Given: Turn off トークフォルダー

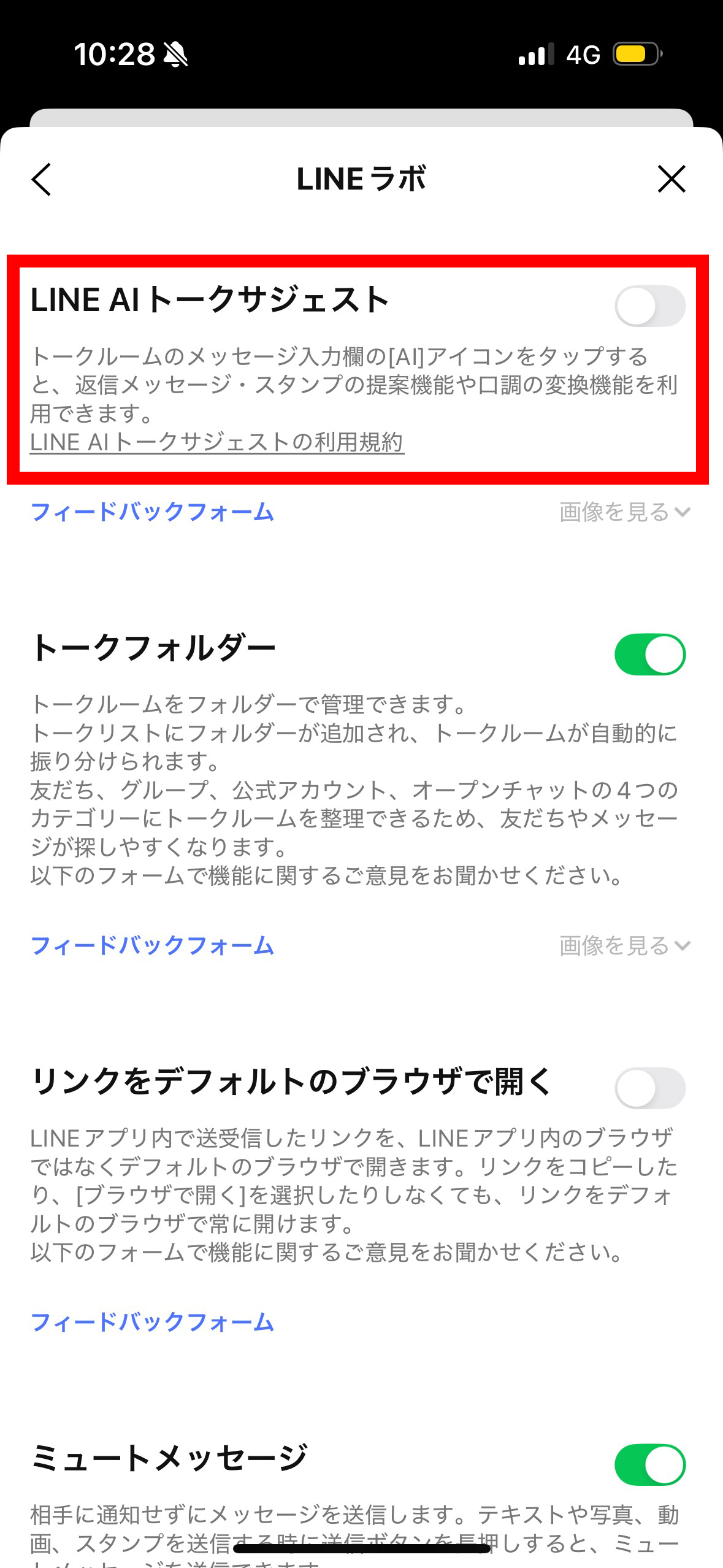Looking at the screenshot, I should [x=649, y=655].
